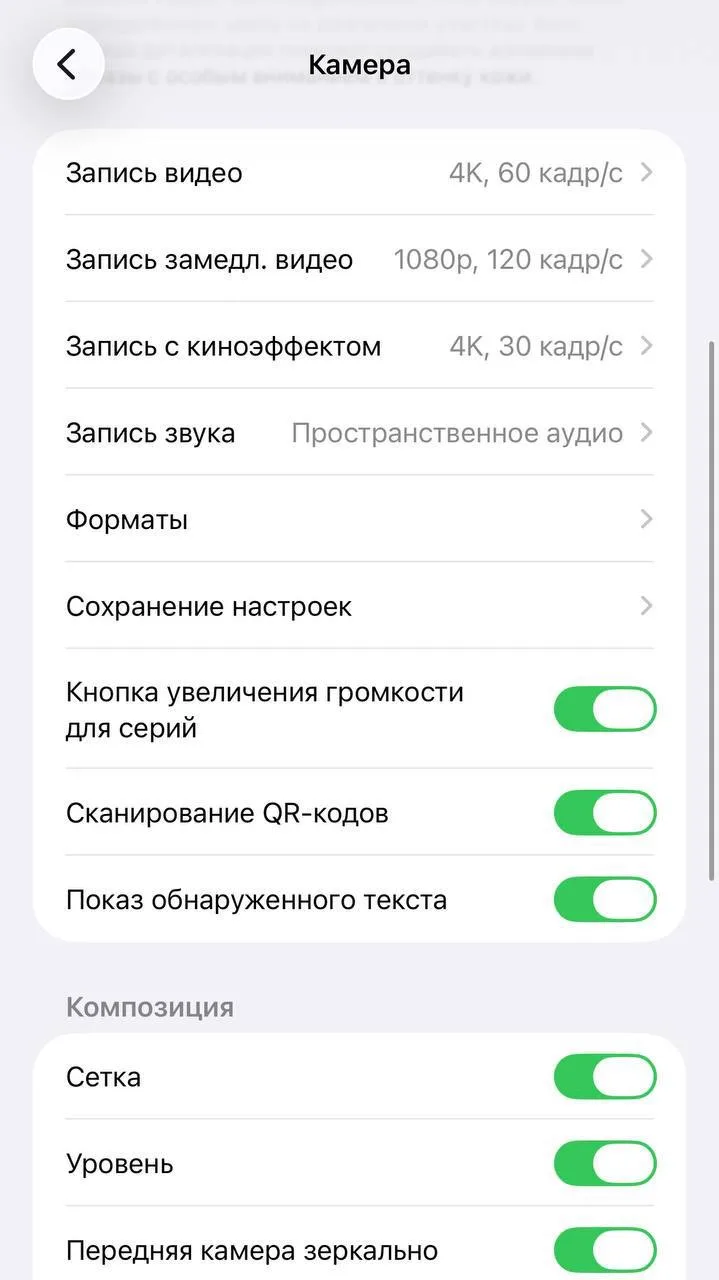This screenshot has height=1280, width=719.
Task: Turn off Сканирование QR-кодов
Action: pos(604,813)
